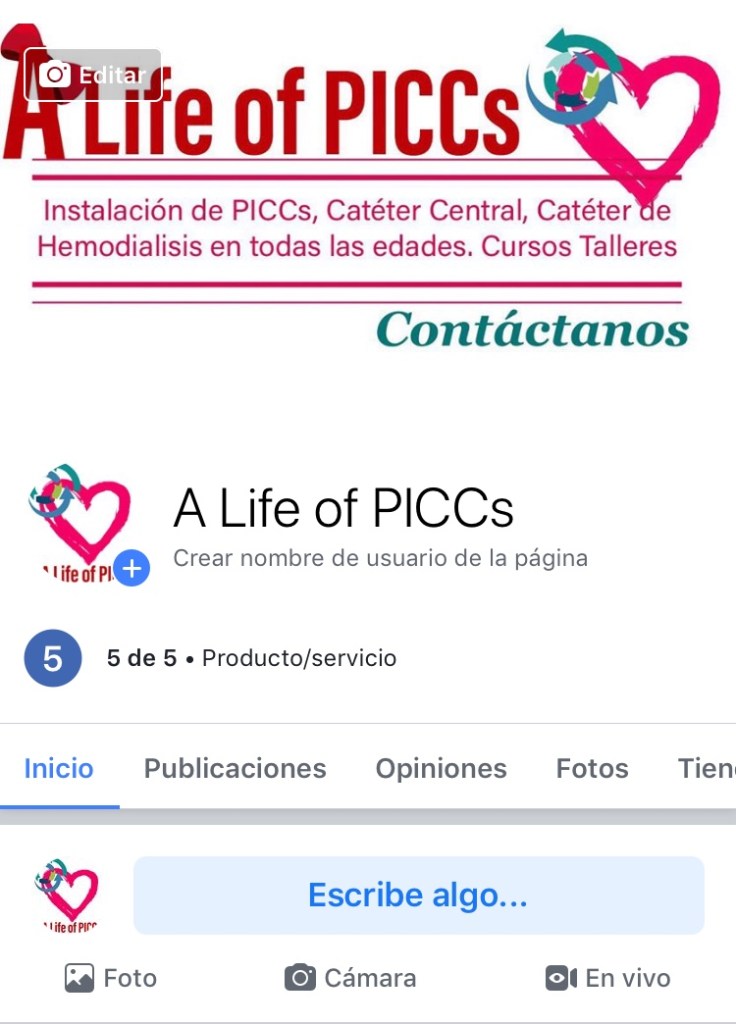Switch to the Inicio tab

pos(59,768)
